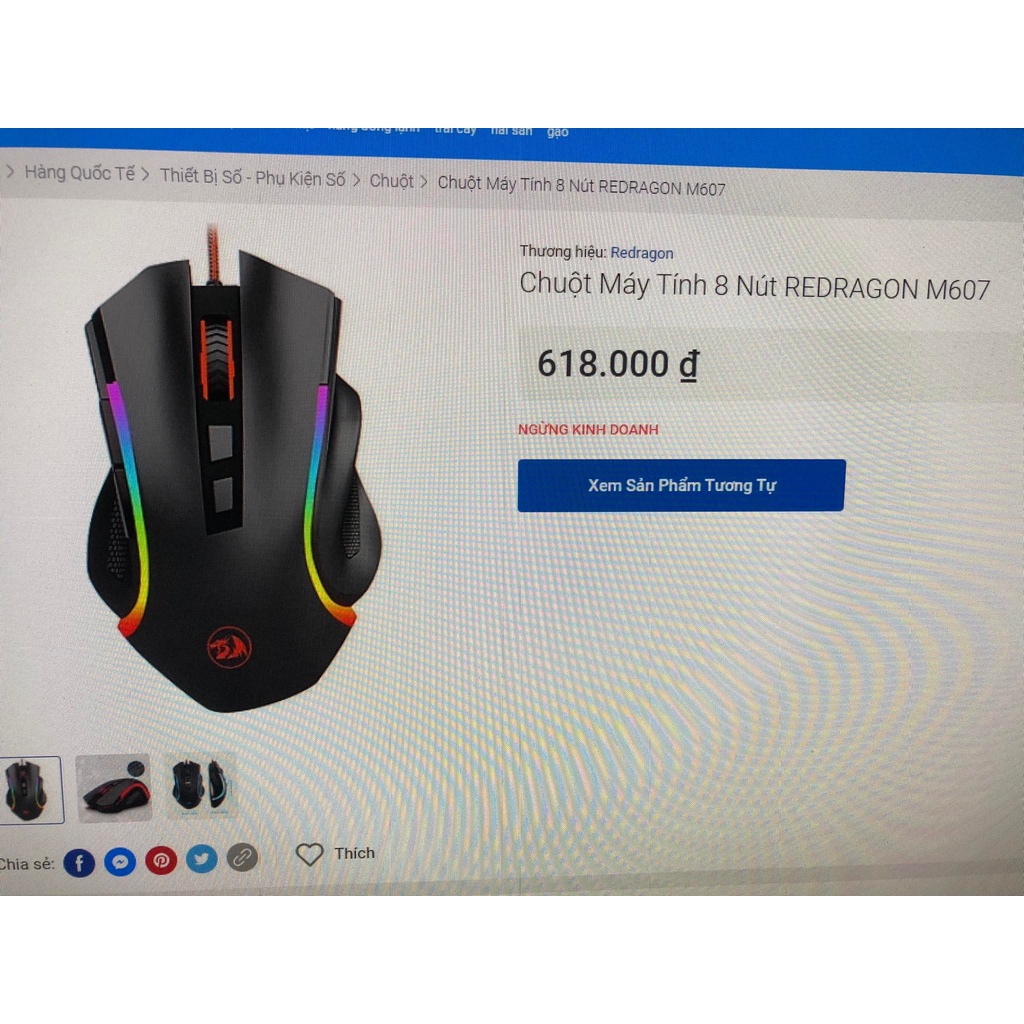Copy the product link icon
The image size is (1024, 1024).
tap(242, 857)
